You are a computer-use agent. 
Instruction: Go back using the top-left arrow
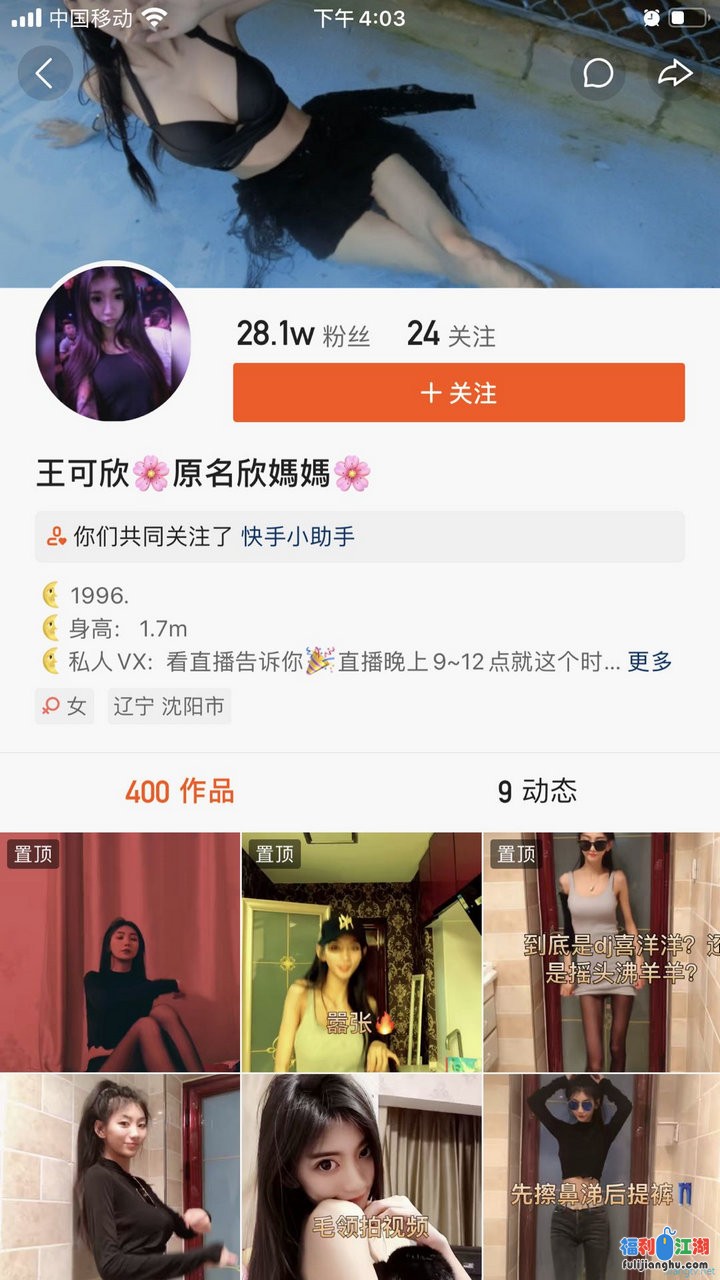click(45, 73)
